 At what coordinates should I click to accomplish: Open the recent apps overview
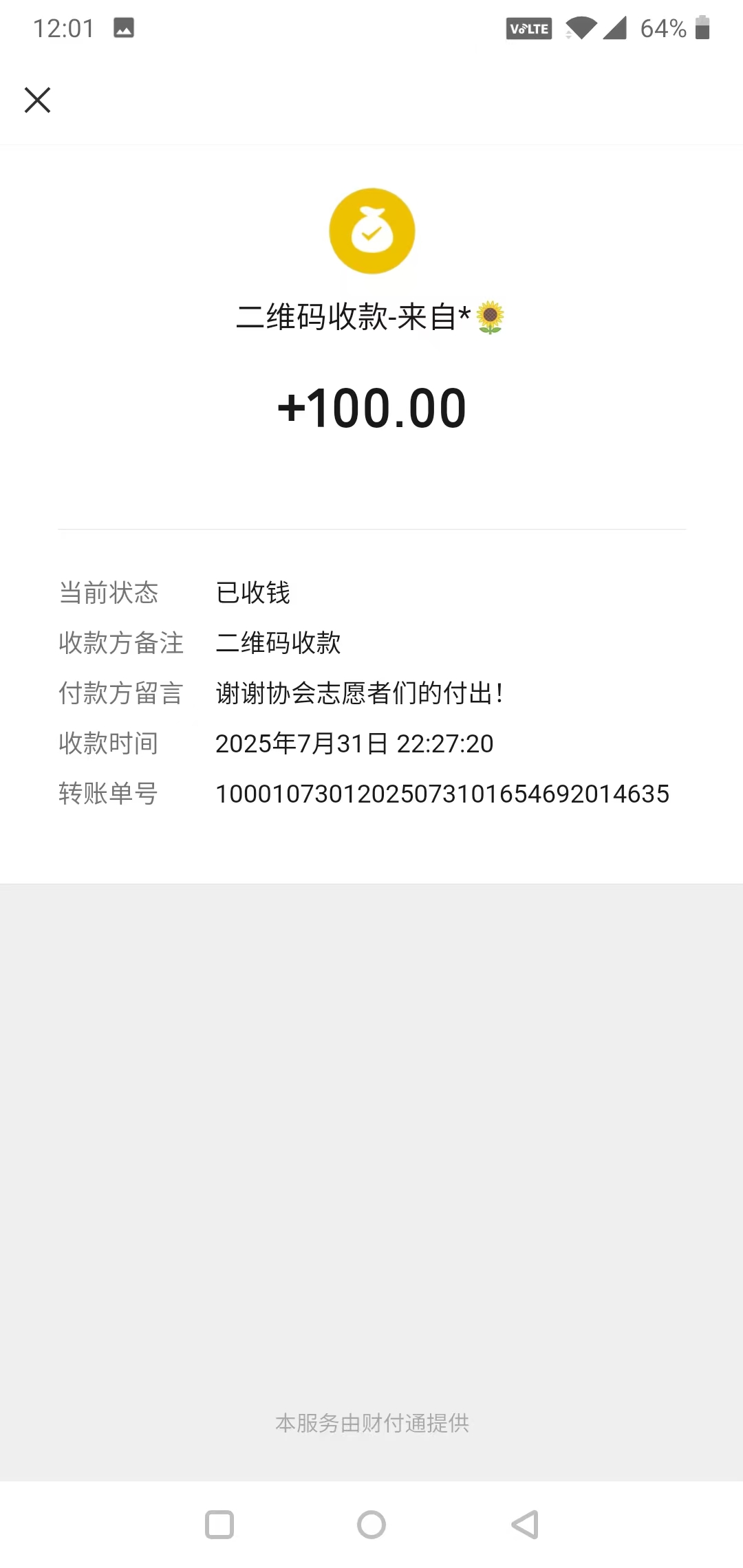[219, 1525]
